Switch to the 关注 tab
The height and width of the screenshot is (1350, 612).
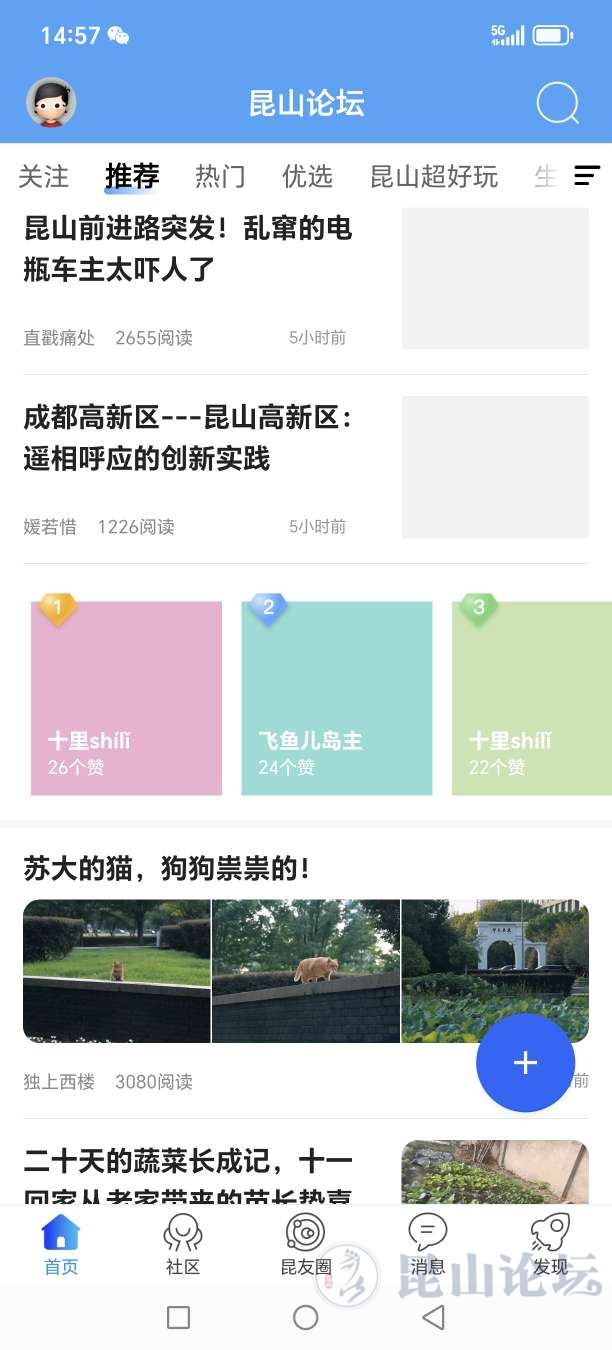tap(44, 177)
